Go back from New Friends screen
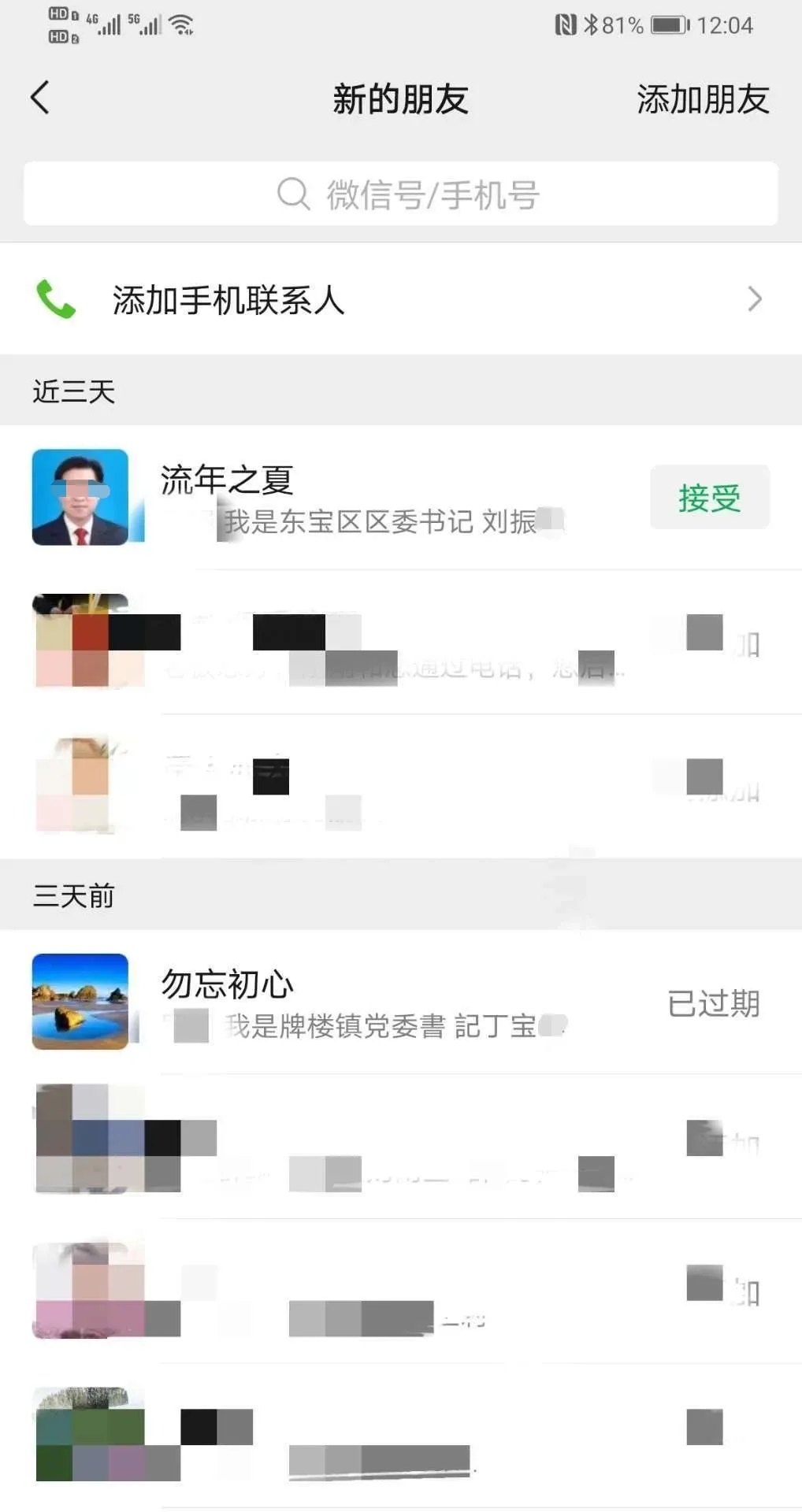Viewport: 802px width, 1512px height. [x=41, y=98]
